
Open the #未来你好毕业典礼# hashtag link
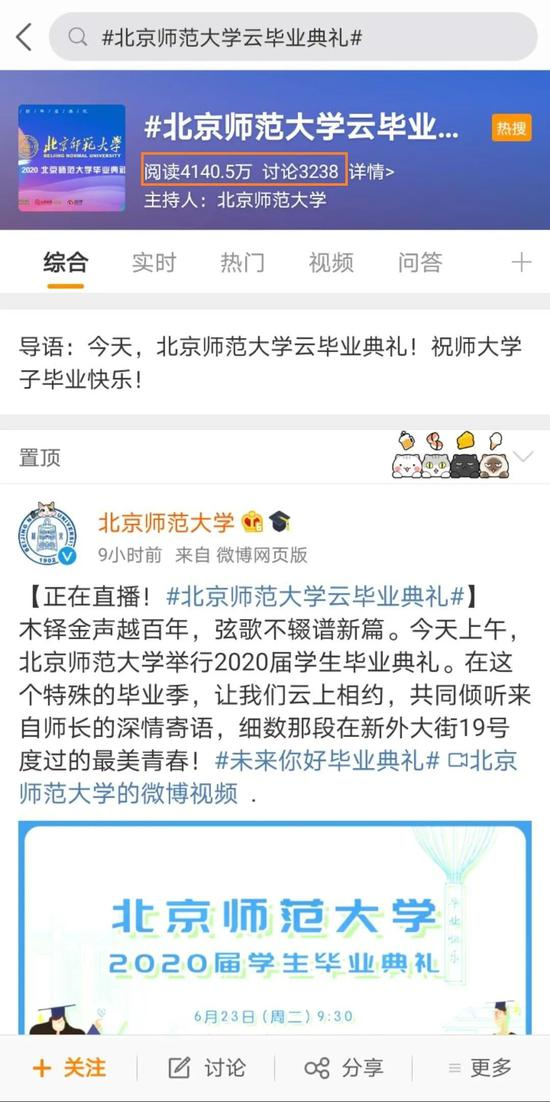click(327, 760)
